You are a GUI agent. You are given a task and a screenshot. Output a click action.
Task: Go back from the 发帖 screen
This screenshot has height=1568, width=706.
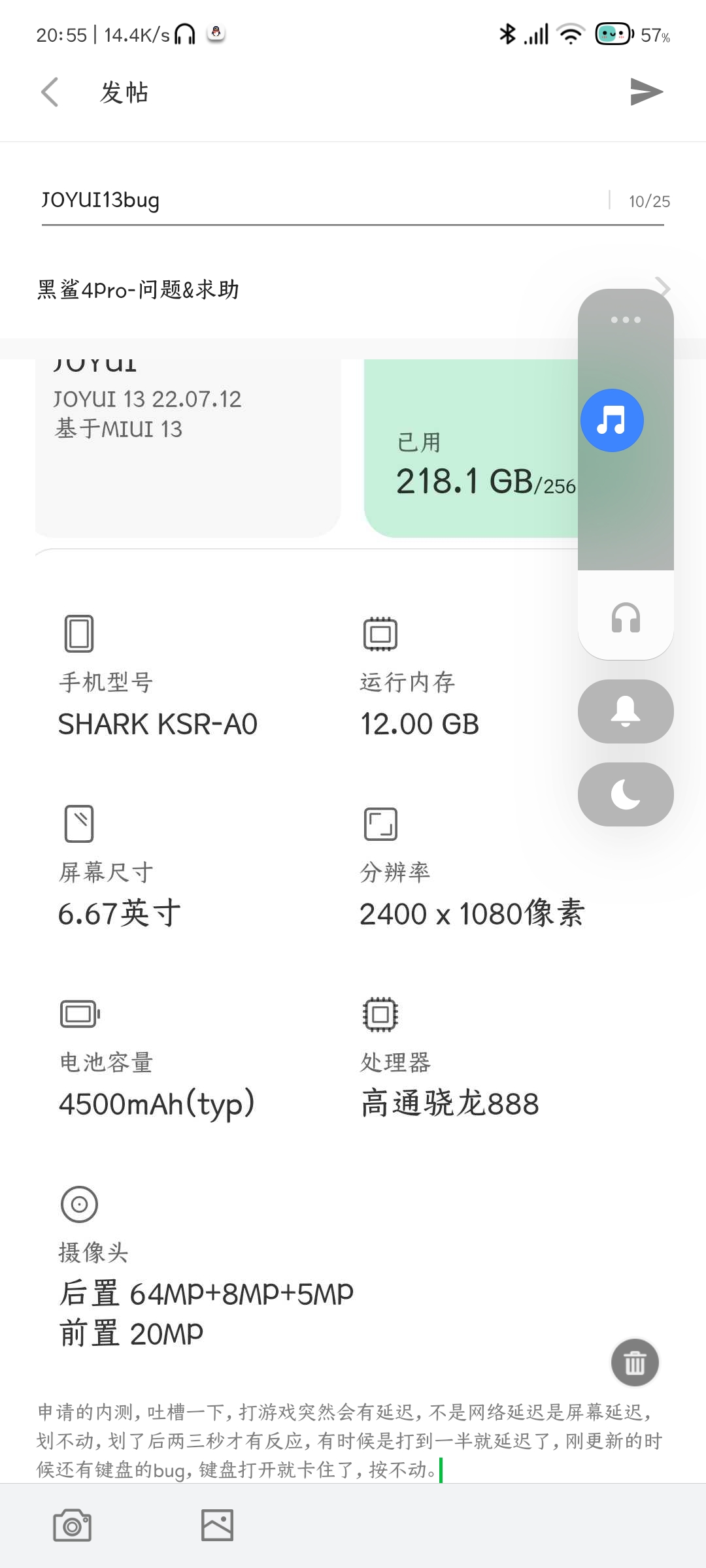50,92
